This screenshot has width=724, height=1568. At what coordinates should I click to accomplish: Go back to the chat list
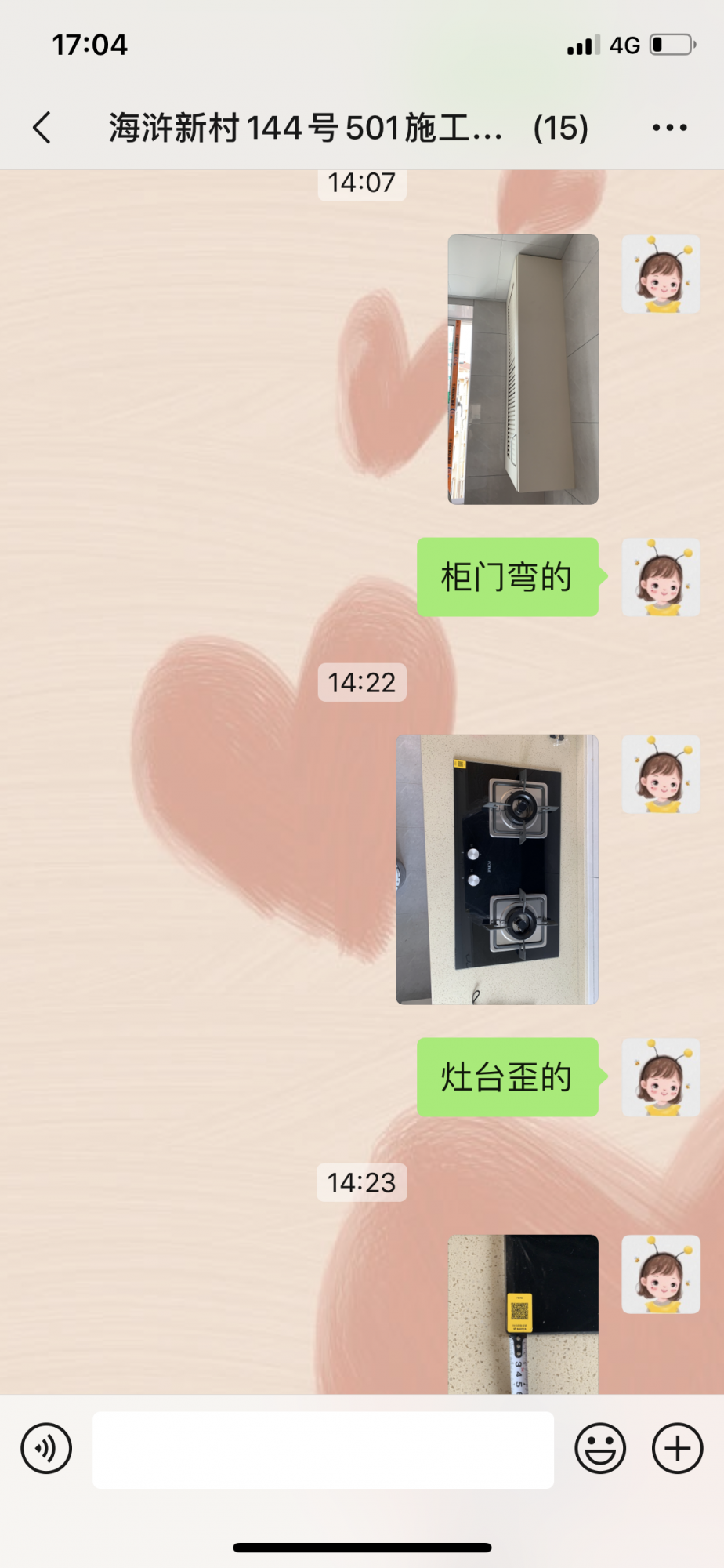[x=42, y=127]
